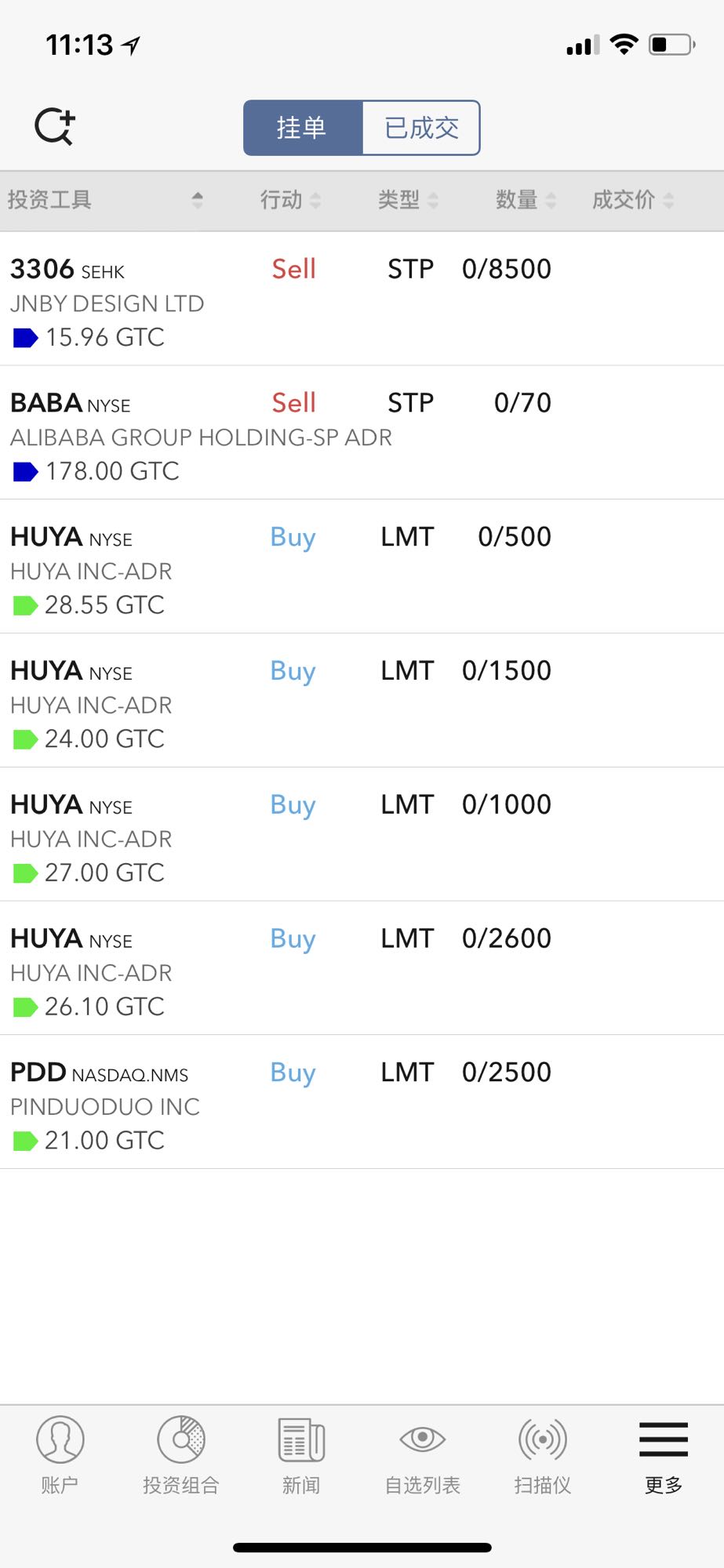Screen dimensions: 724x1568
Task: Switch to the 已成交 tab
Action: pos(421,128)
